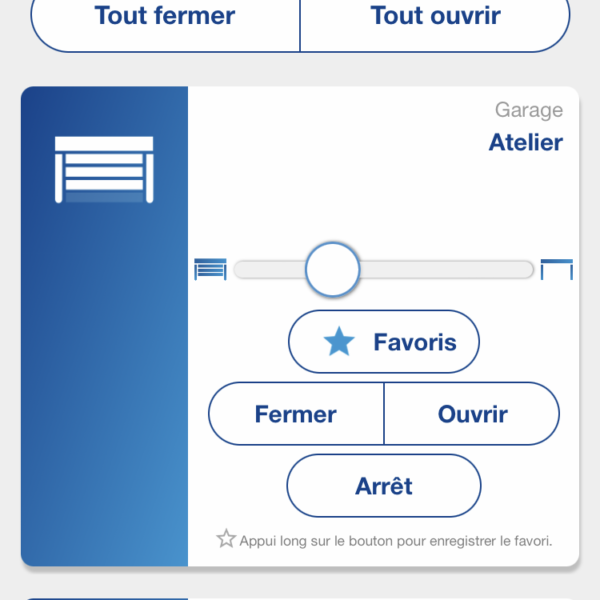Tap the Tout fermer button
This screenshot has width=600, height=600.
click(x=165, y=18)
